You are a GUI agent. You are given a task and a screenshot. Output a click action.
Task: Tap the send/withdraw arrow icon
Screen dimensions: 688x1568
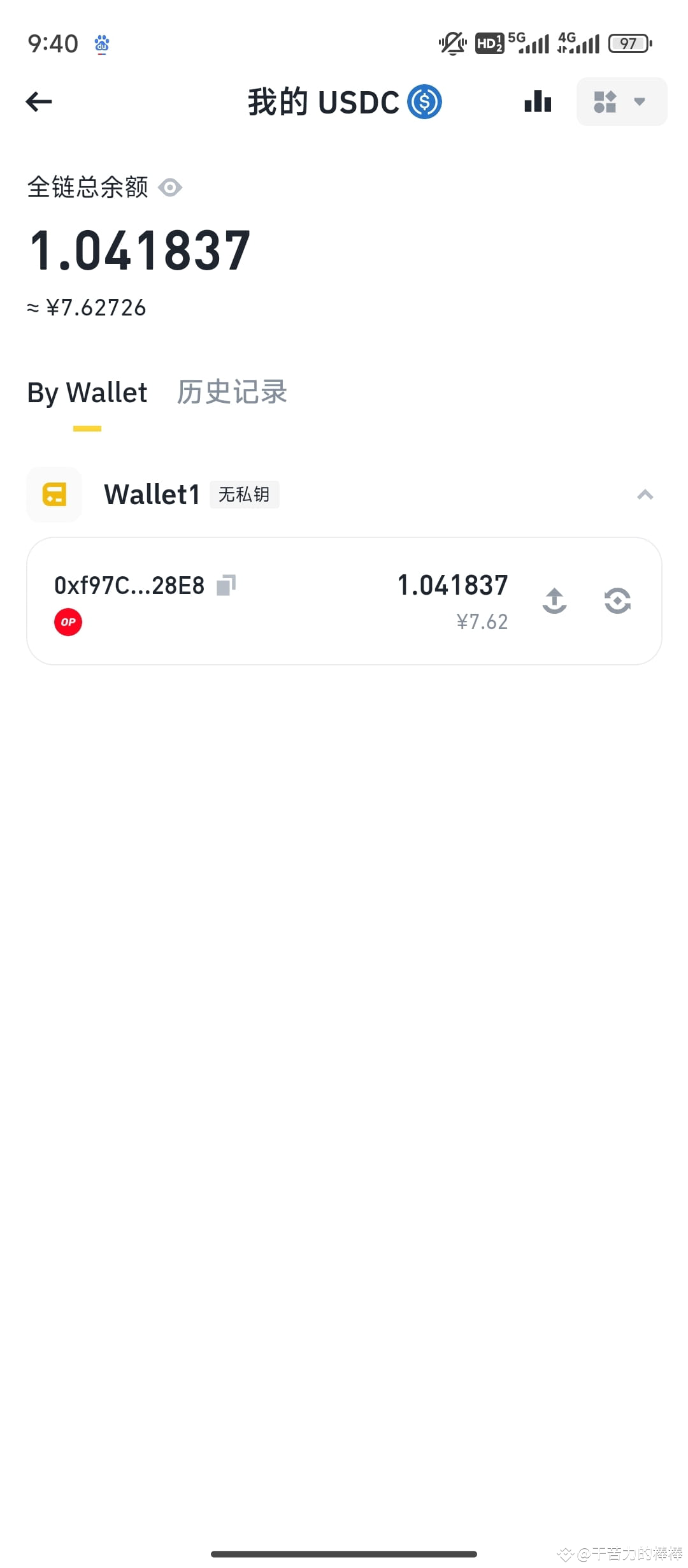(554, 600)
